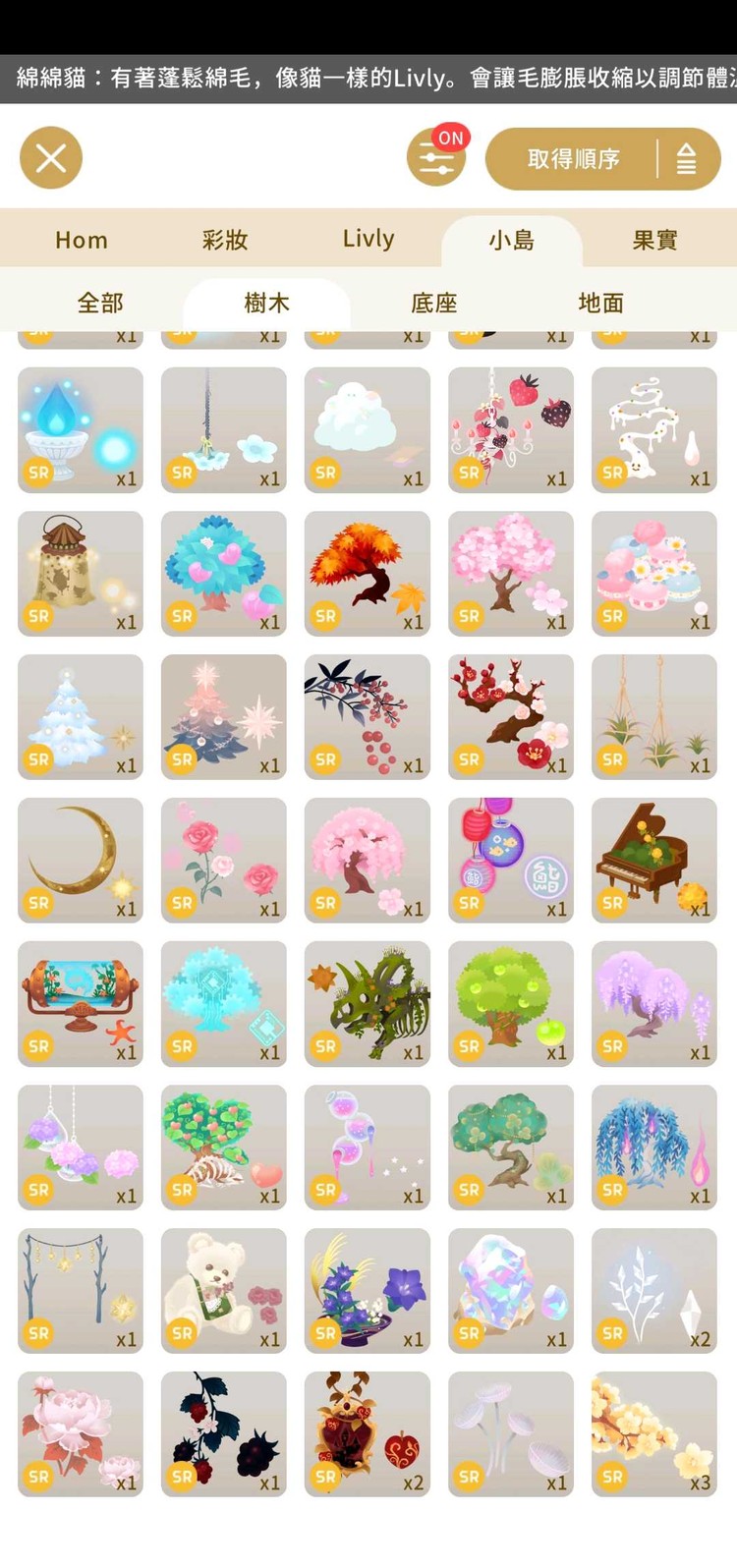Switch to the Livly tab
This screenshot has height=1568, width=737.
pyautogui.click(x=368, y=240)
